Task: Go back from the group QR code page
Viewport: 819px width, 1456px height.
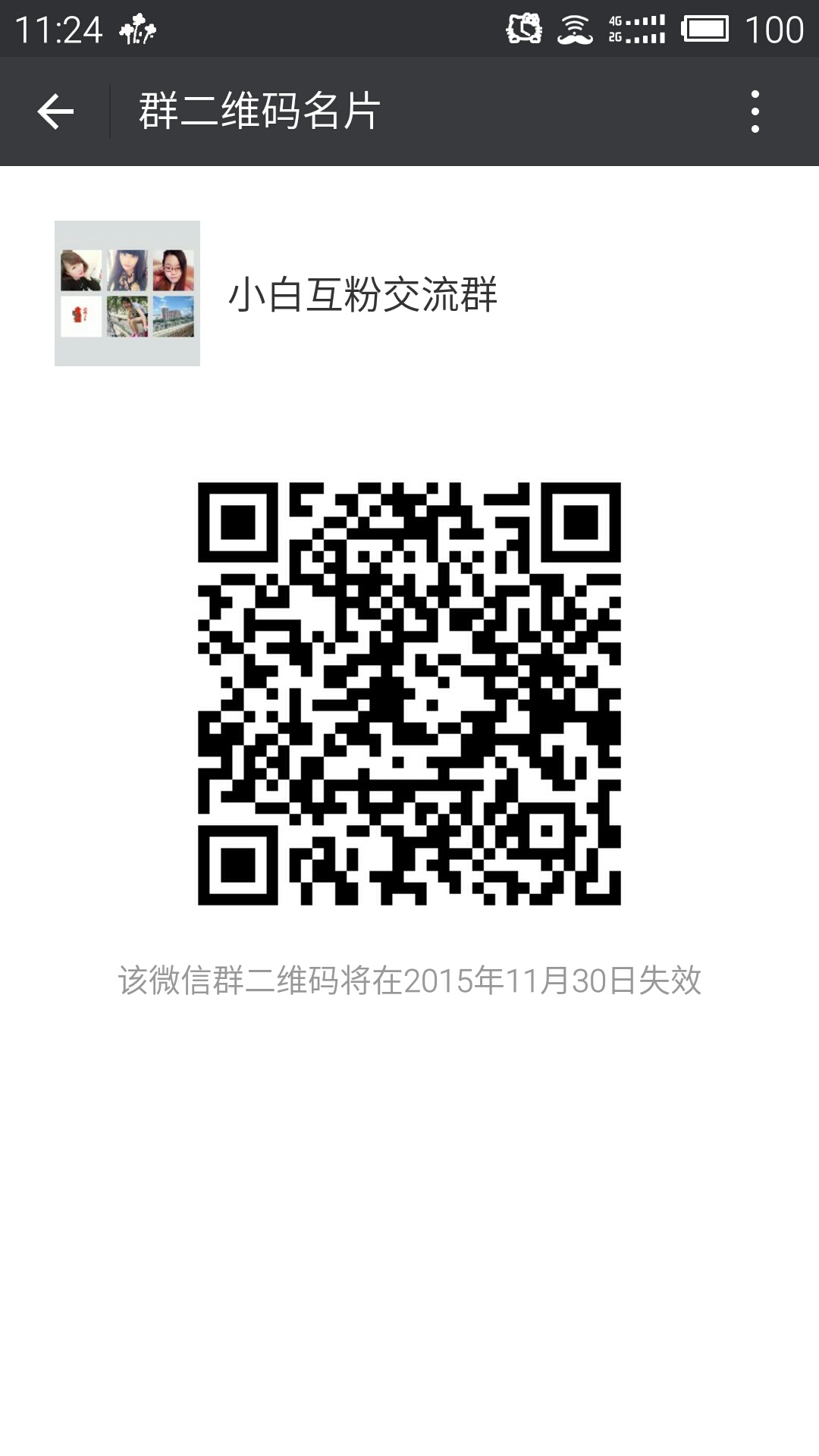Action: 55,111
